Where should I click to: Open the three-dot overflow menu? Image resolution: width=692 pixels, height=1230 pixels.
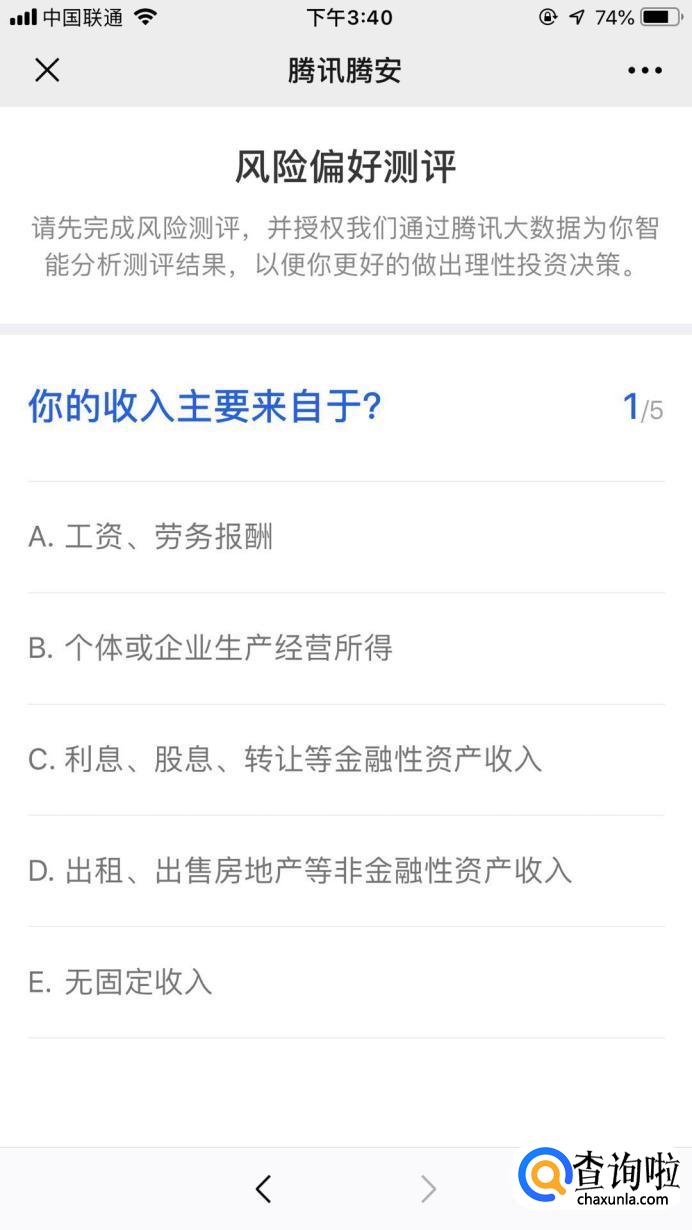click(x=644, y=70)
